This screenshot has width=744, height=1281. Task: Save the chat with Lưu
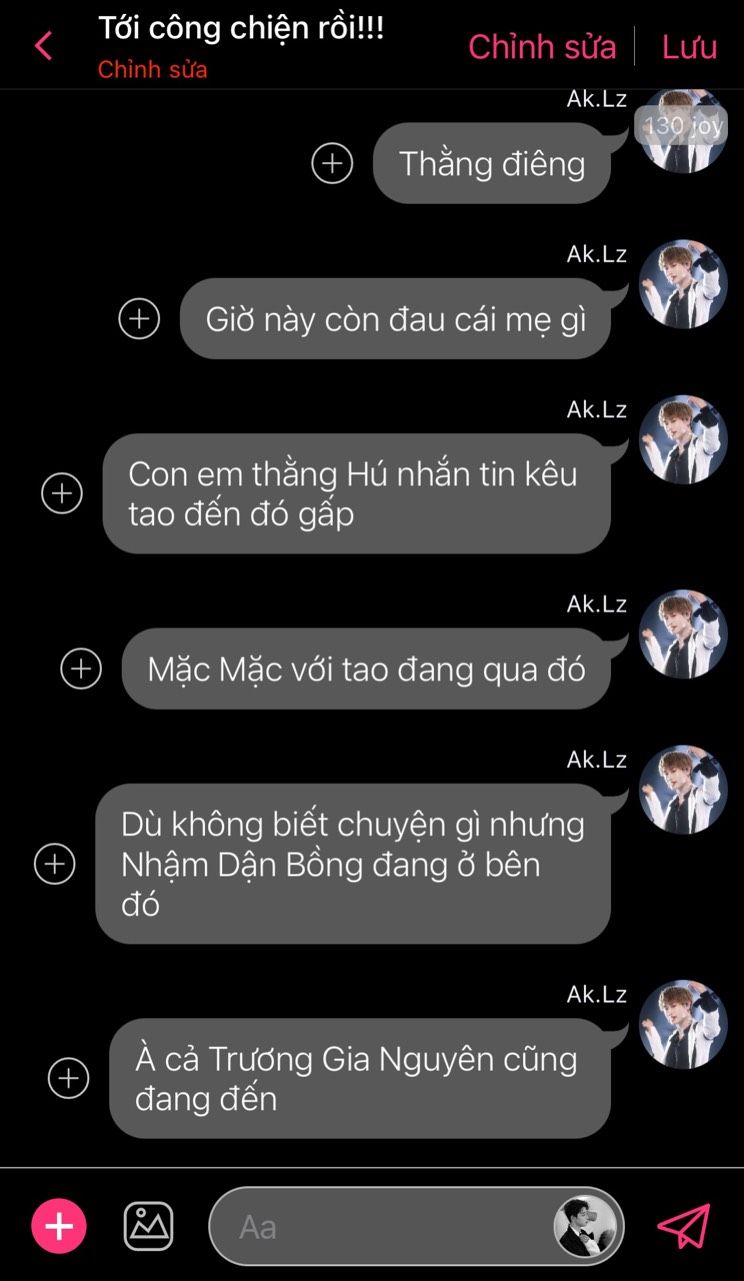pos(689,47)
